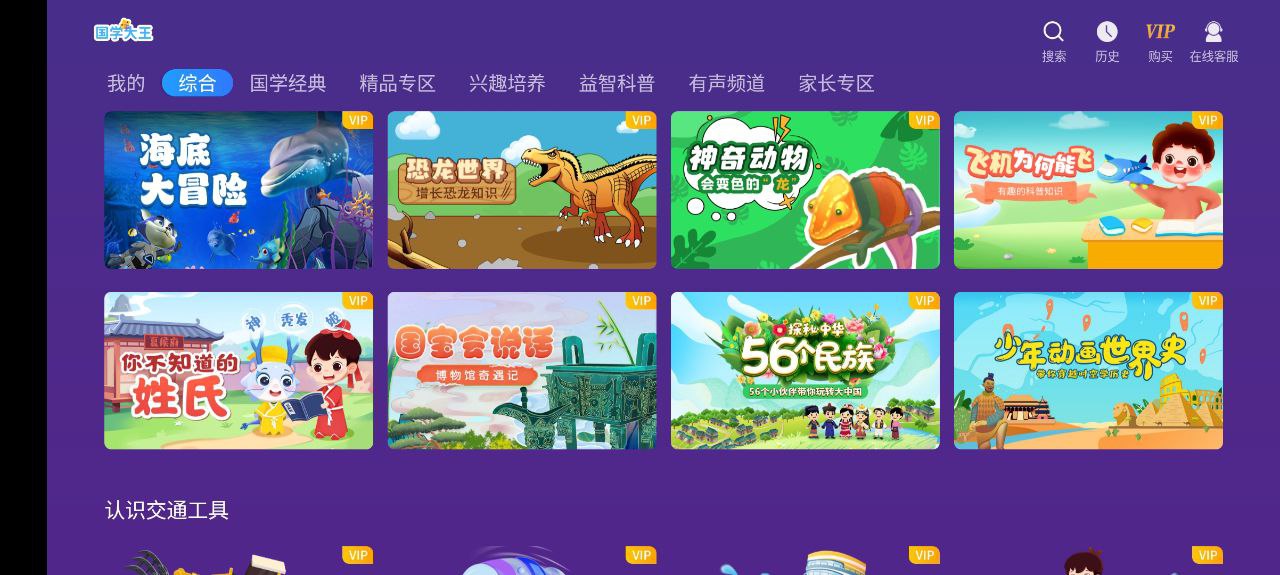The image size is (1280, 575).
Task: Contact online customer service (在线客服)
Action: (x=1213, y=41)
